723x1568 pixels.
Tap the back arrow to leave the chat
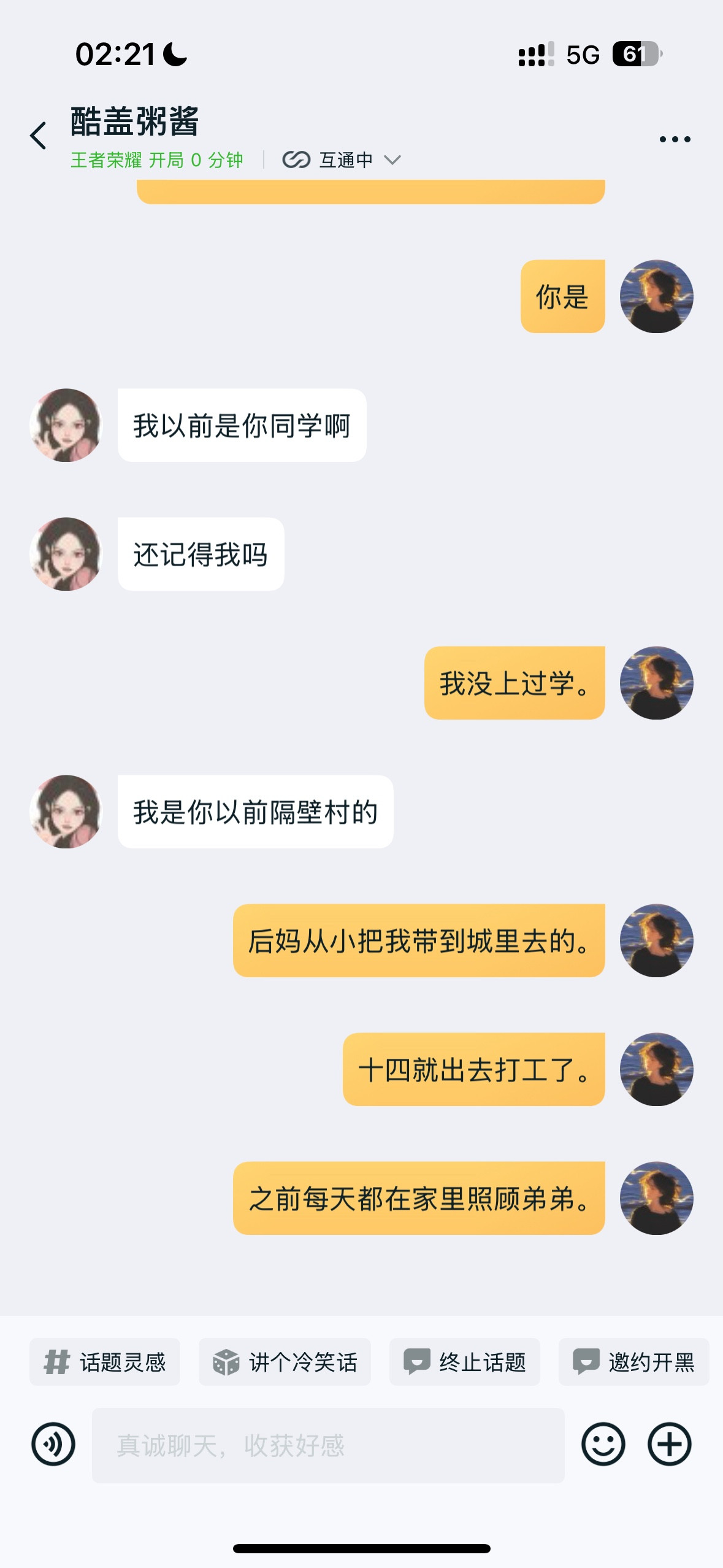(x=39, y=136)
